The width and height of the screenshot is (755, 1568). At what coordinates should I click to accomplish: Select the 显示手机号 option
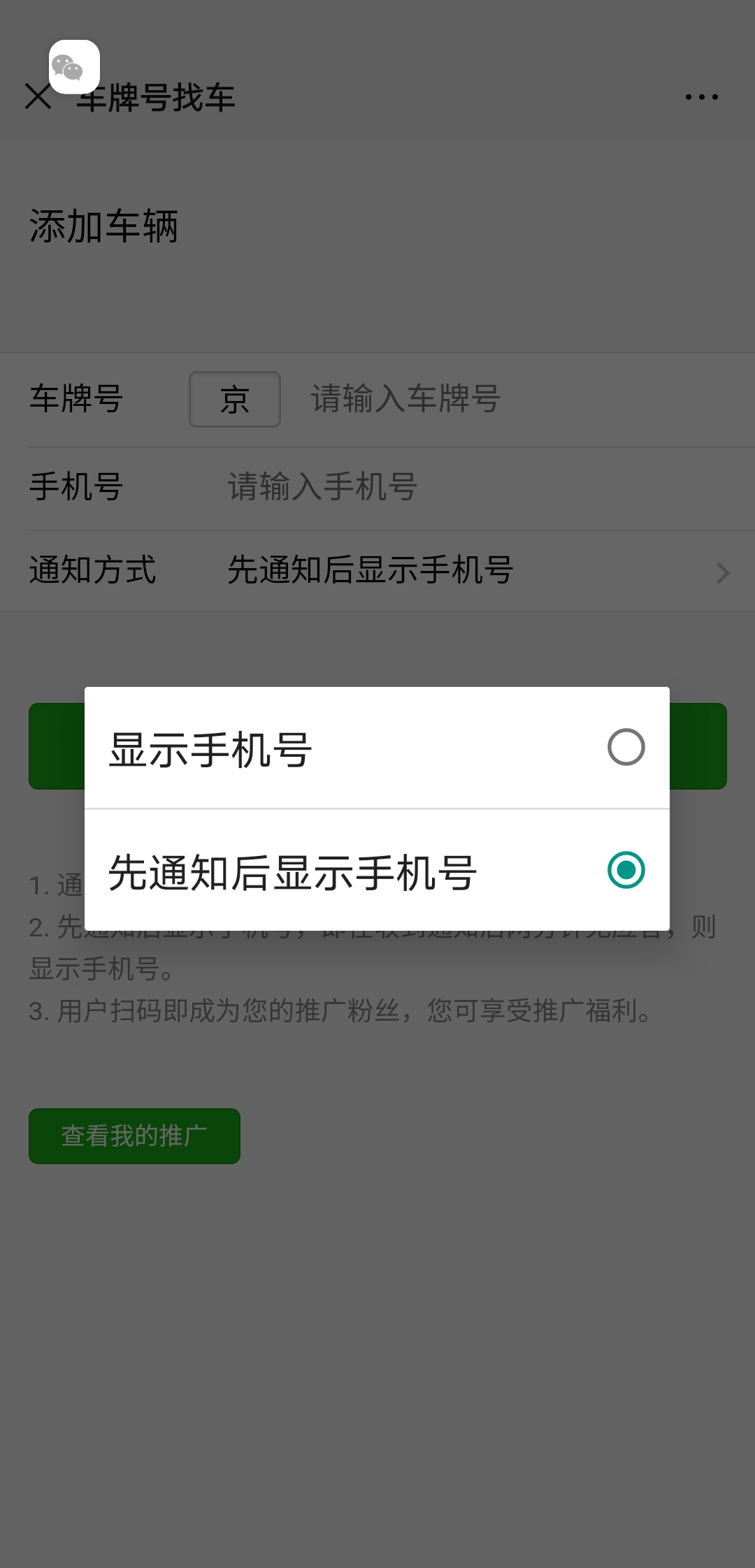point(377,748)
